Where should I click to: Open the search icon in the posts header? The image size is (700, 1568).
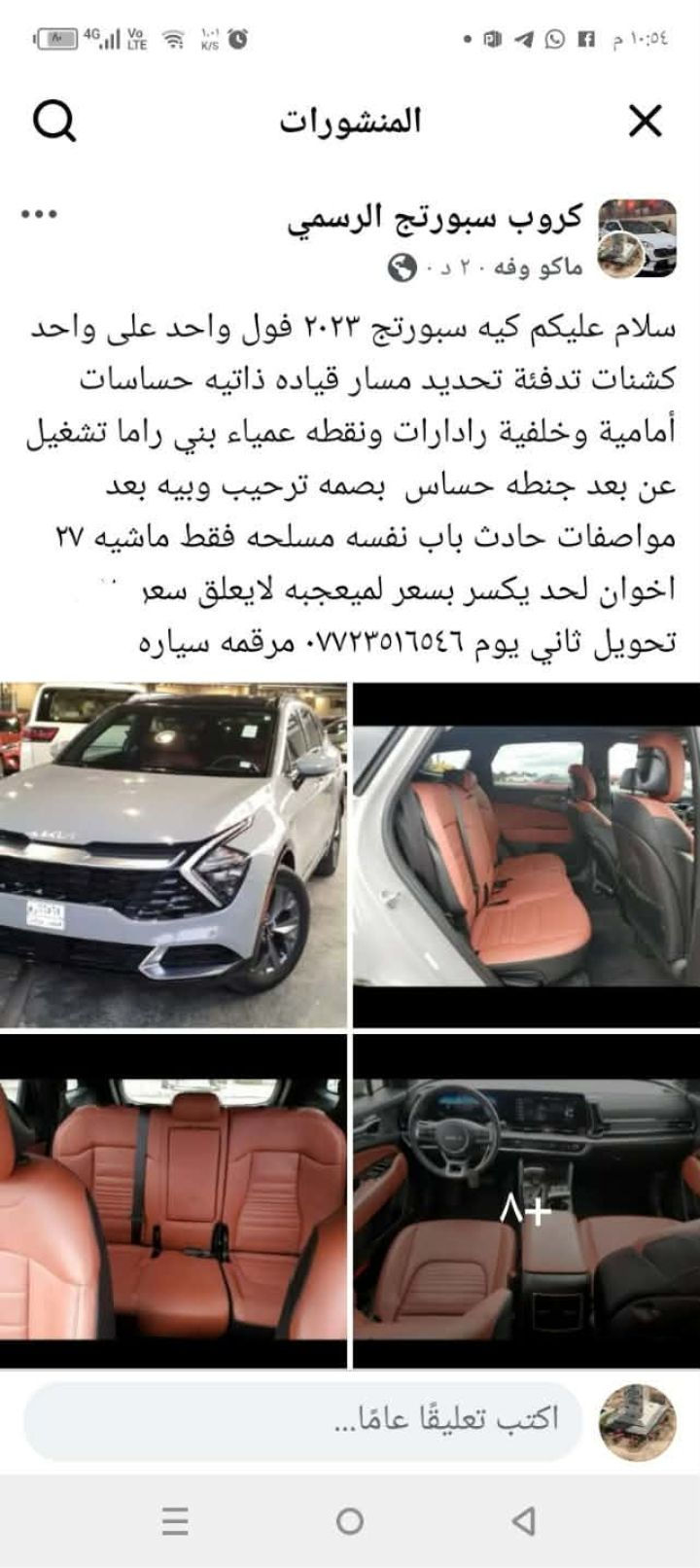click(x=53, y=122)
